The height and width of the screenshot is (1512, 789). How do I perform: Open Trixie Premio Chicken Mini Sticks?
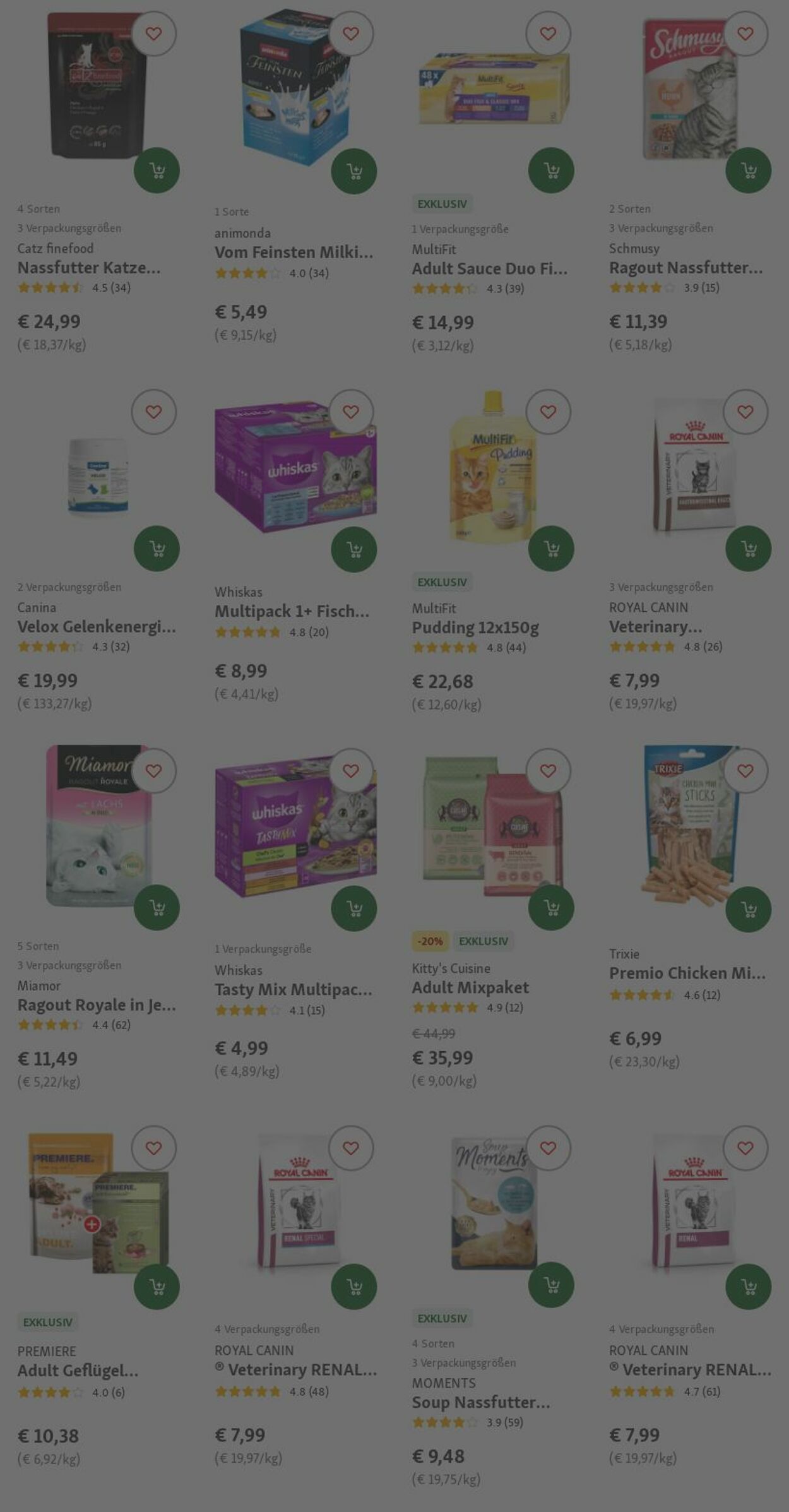coord(687,973)
